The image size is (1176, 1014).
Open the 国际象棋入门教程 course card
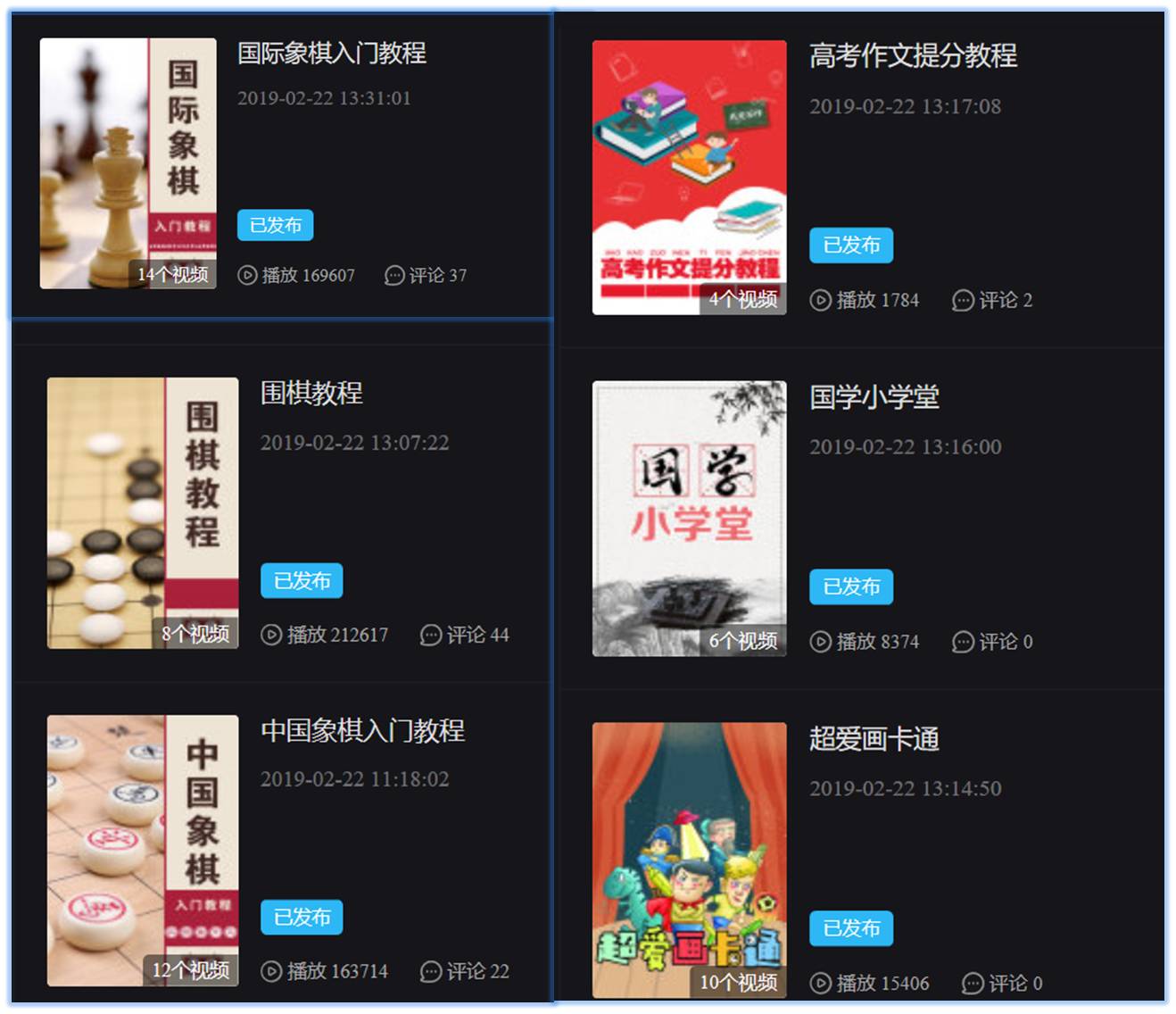pyautogui.click(x=331, y=54)
